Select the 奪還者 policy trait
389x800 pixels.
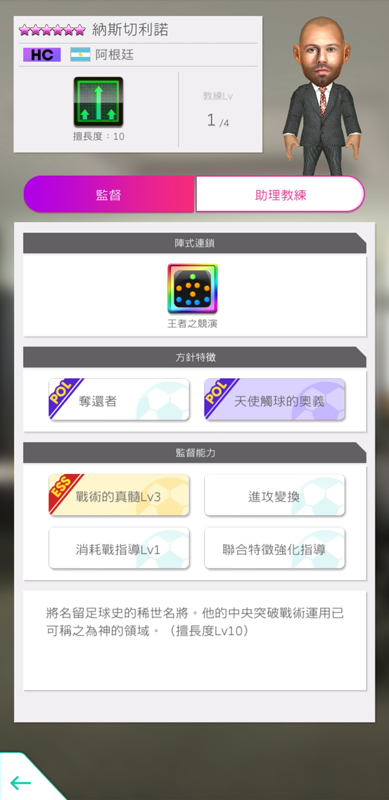[119, 400]
